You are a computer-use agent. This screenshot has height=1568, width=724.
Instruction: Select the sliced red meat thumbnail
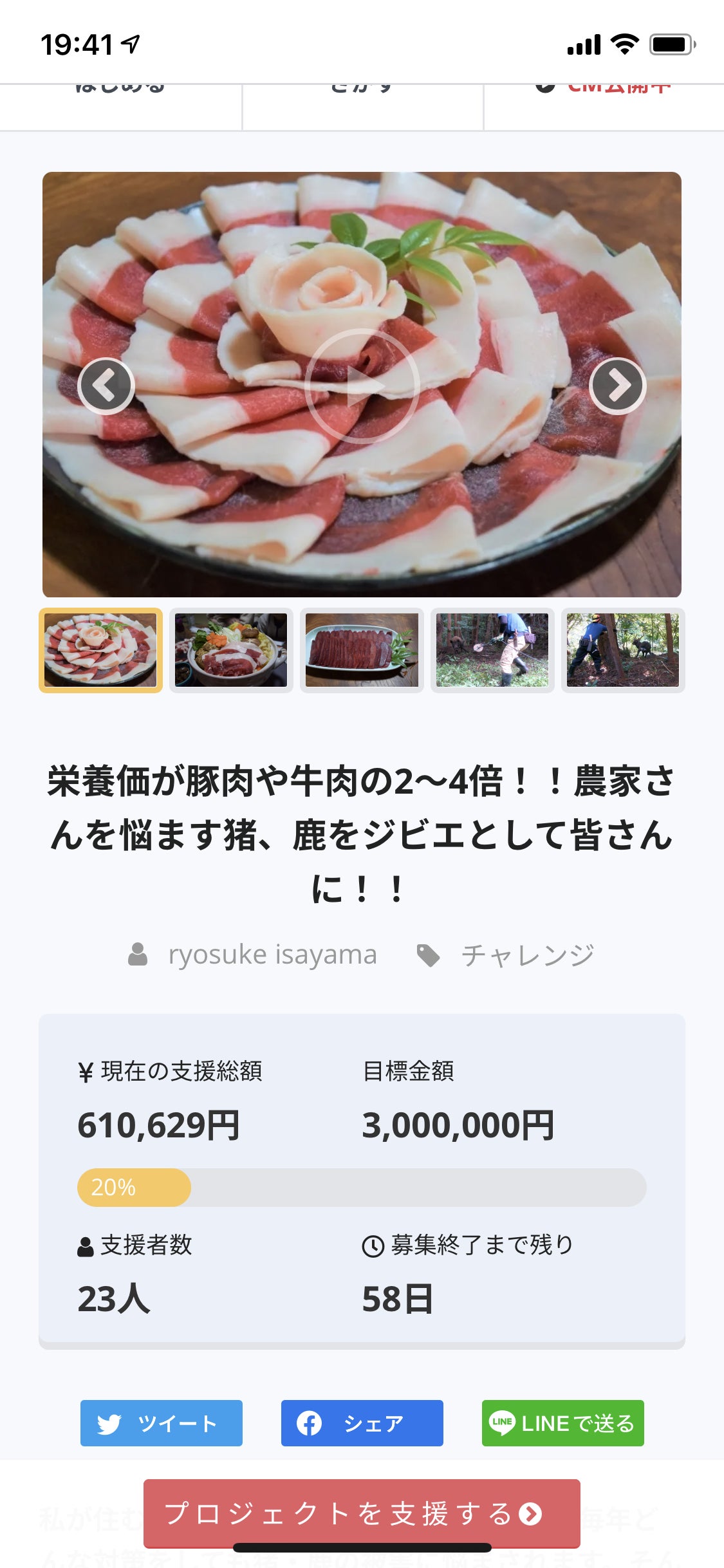[x=362, y=650]
